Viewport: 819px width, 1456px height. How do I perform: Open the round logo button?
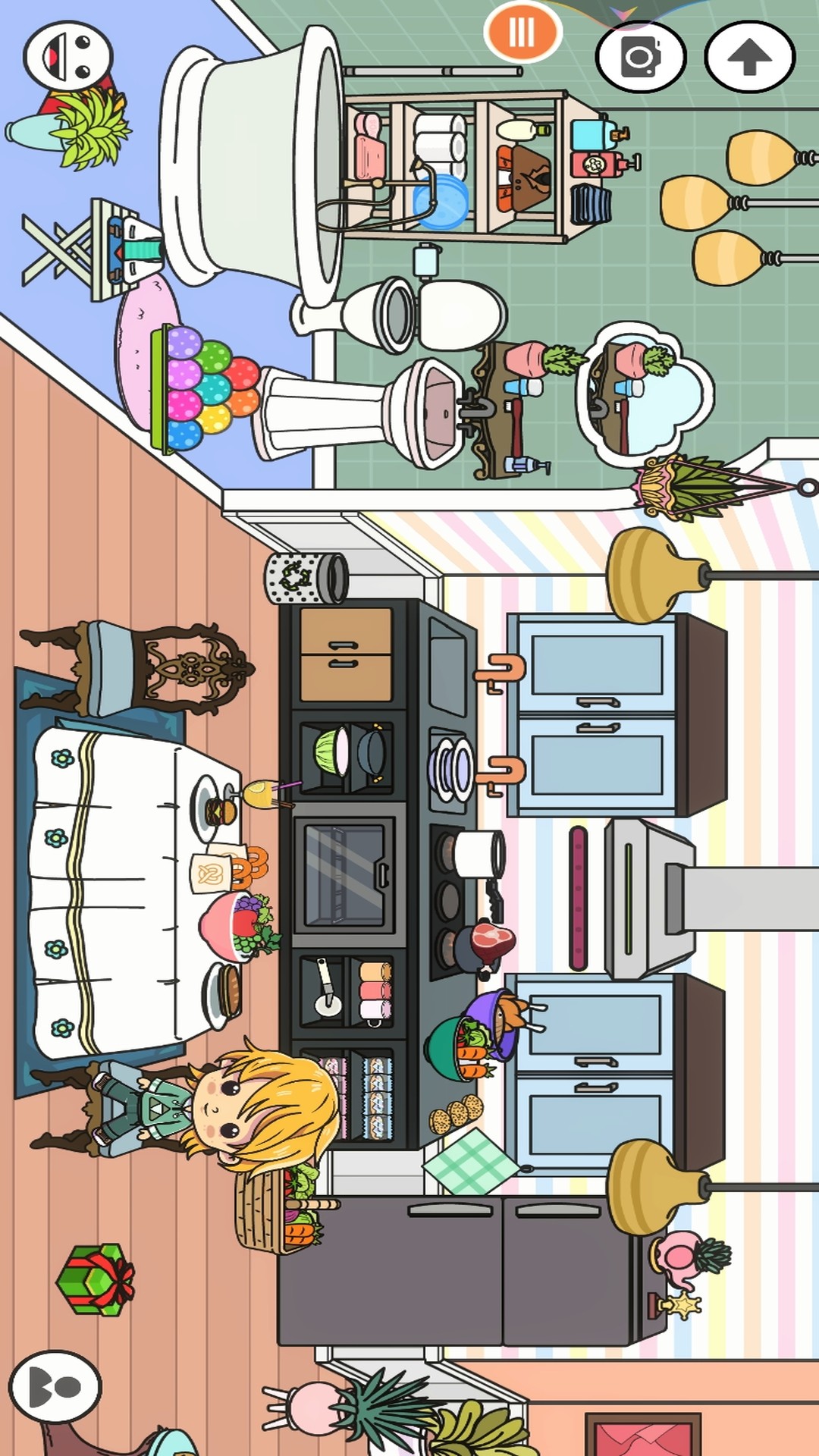[55, 1386]
